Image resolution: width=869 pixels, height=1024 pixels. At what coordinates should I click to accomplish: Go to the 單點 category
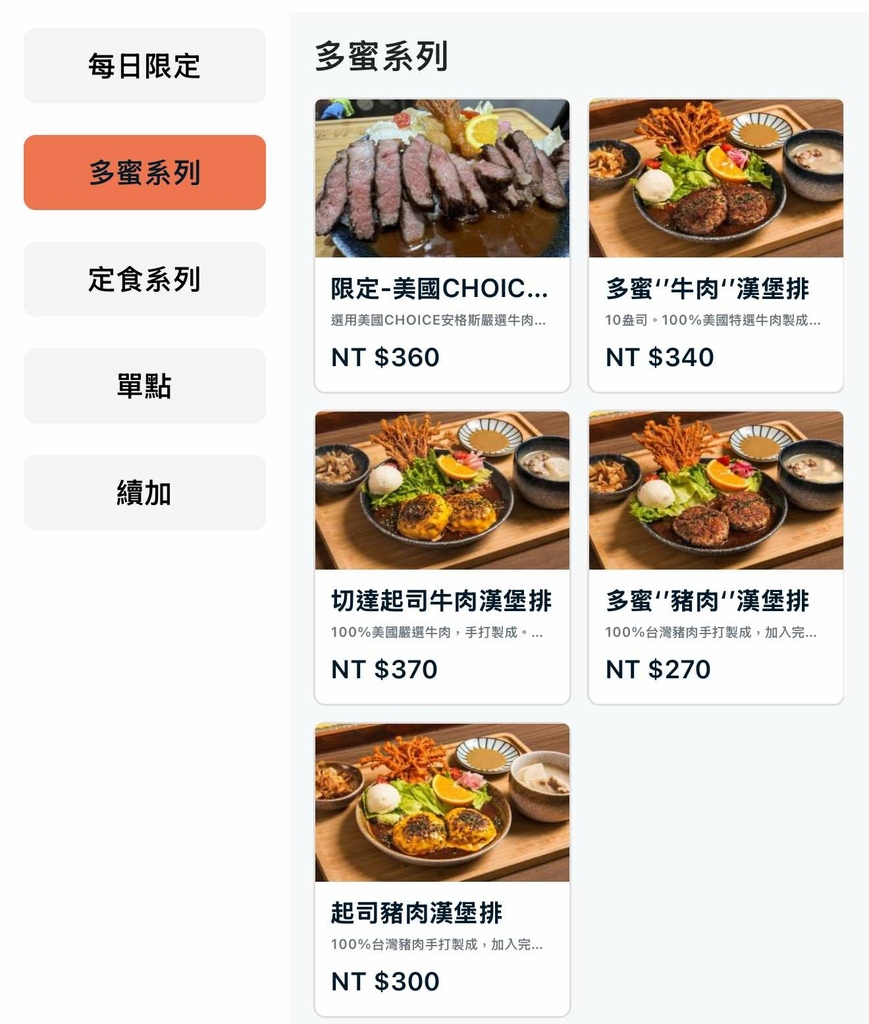coord(145,386)
